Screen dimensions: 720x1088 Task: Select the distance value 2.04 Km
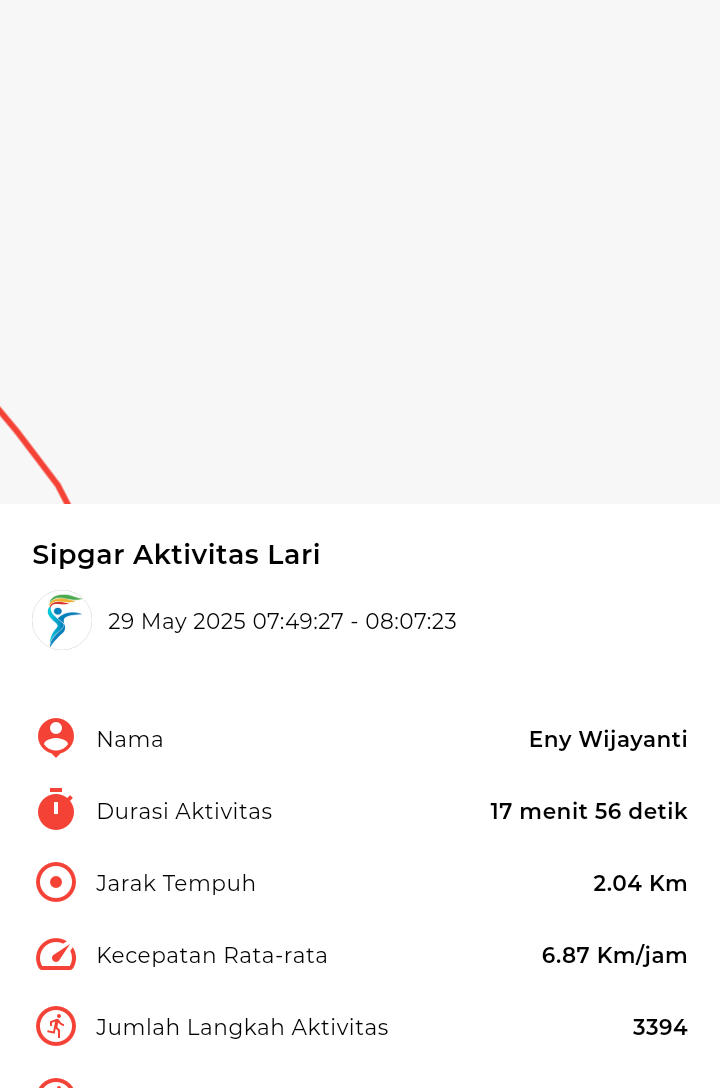tap(640, 883)
